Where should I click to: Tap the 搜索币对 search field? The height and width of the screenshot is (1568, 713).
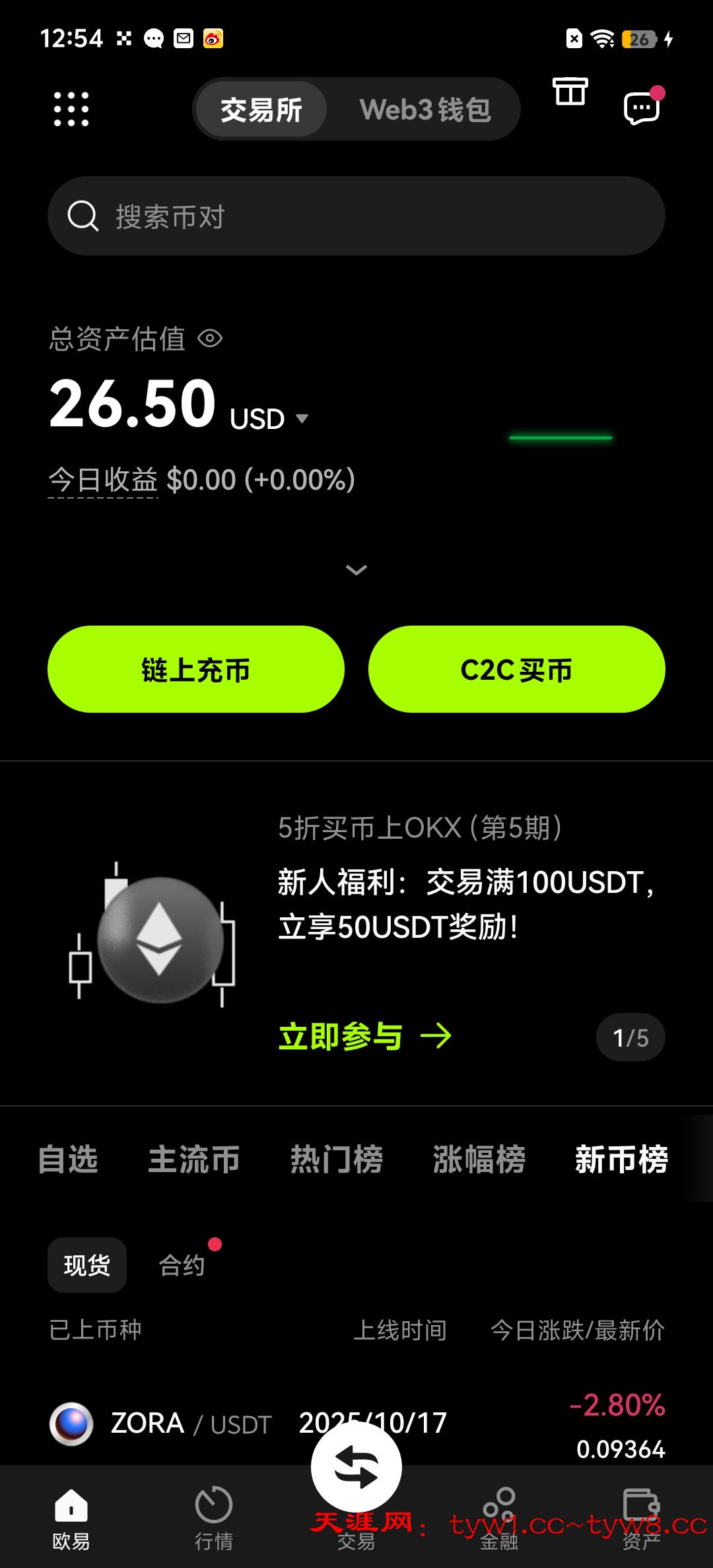(x=356, y=216)
